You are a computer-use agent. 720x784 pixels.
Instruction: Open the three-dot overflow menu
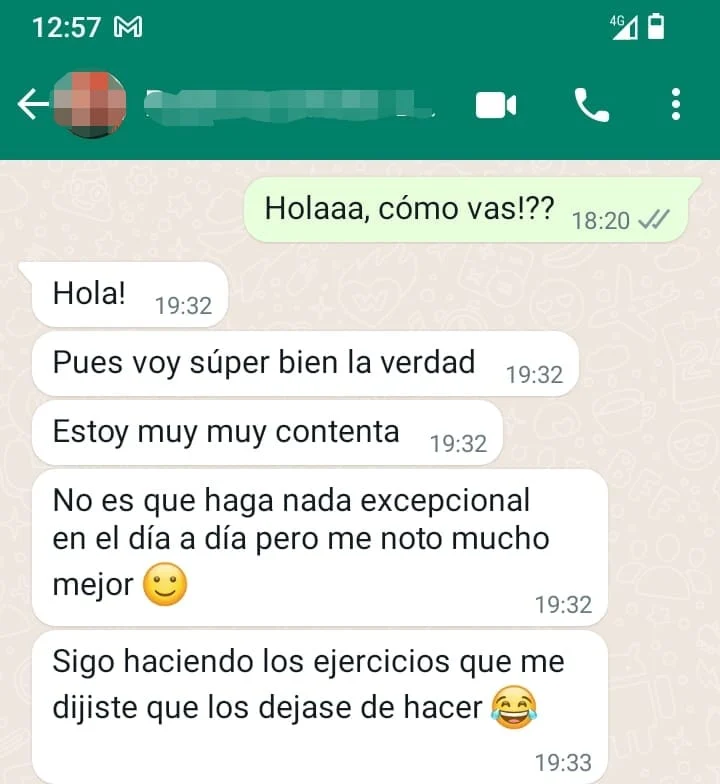pyautogui.click(x=676, y=104)
